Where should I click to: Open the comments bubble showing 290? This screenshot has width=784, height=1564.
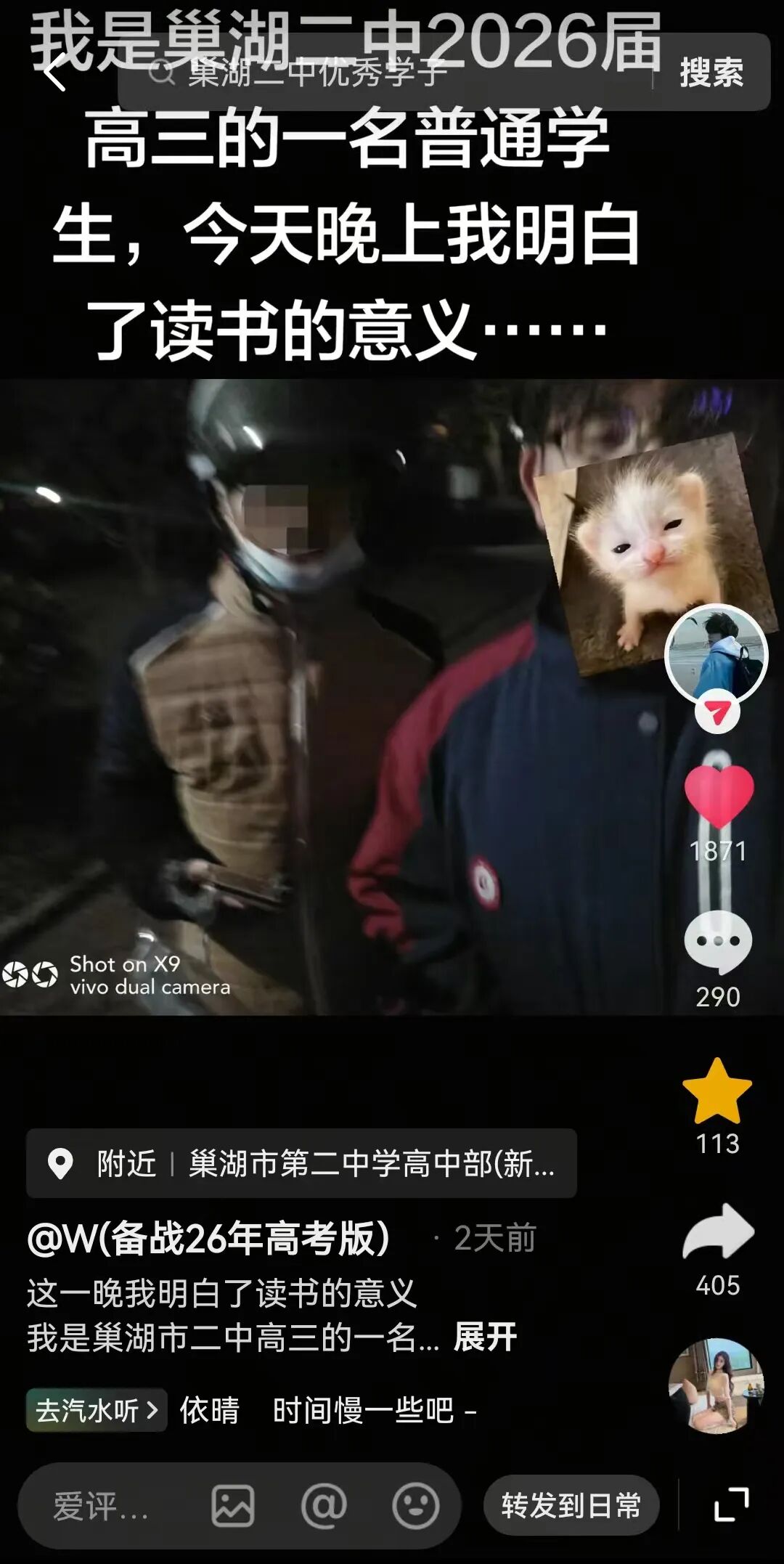(x=718, y=942)
